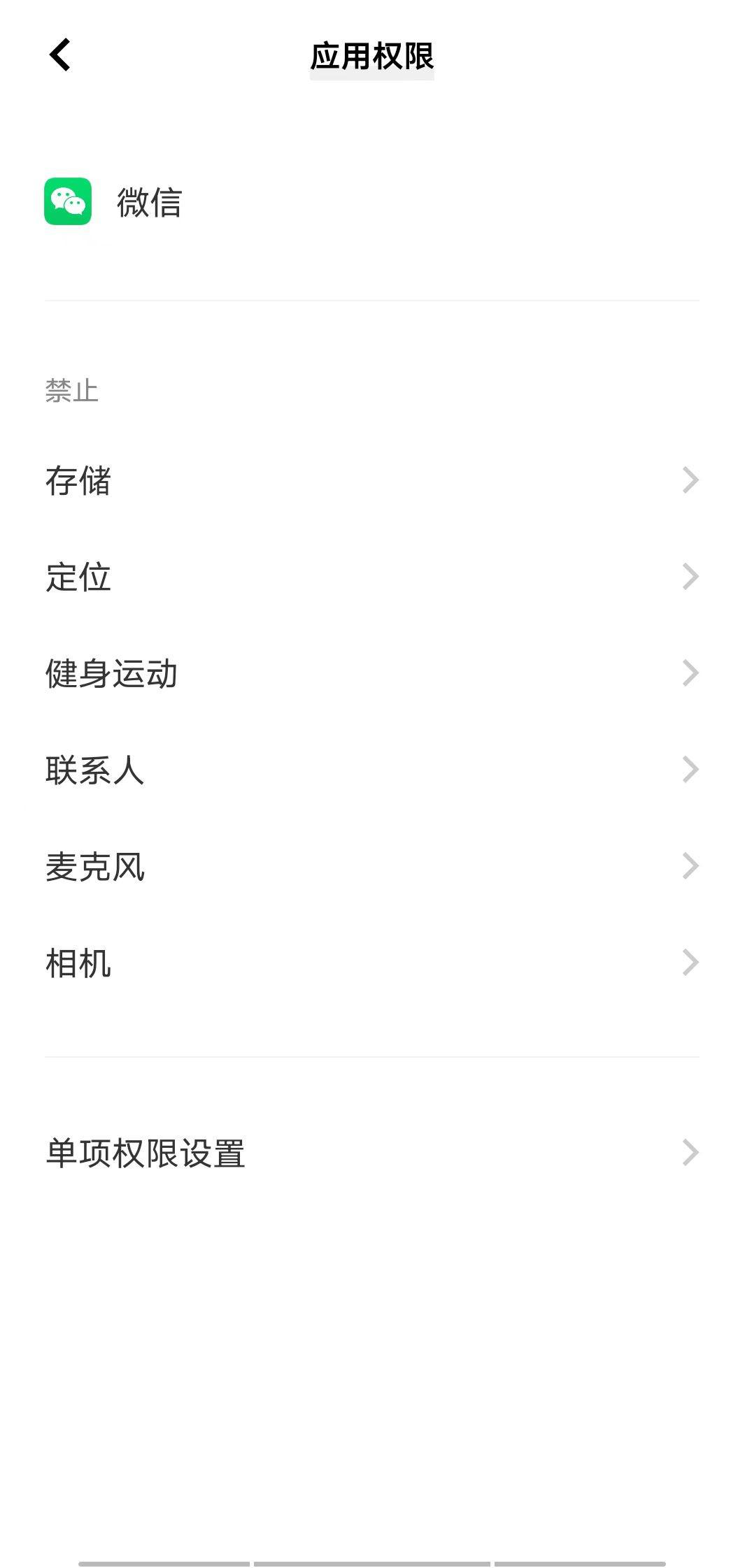The image size is (745, 1568).
Task: Open the 定位 permission setting
Action: (371, 577)
